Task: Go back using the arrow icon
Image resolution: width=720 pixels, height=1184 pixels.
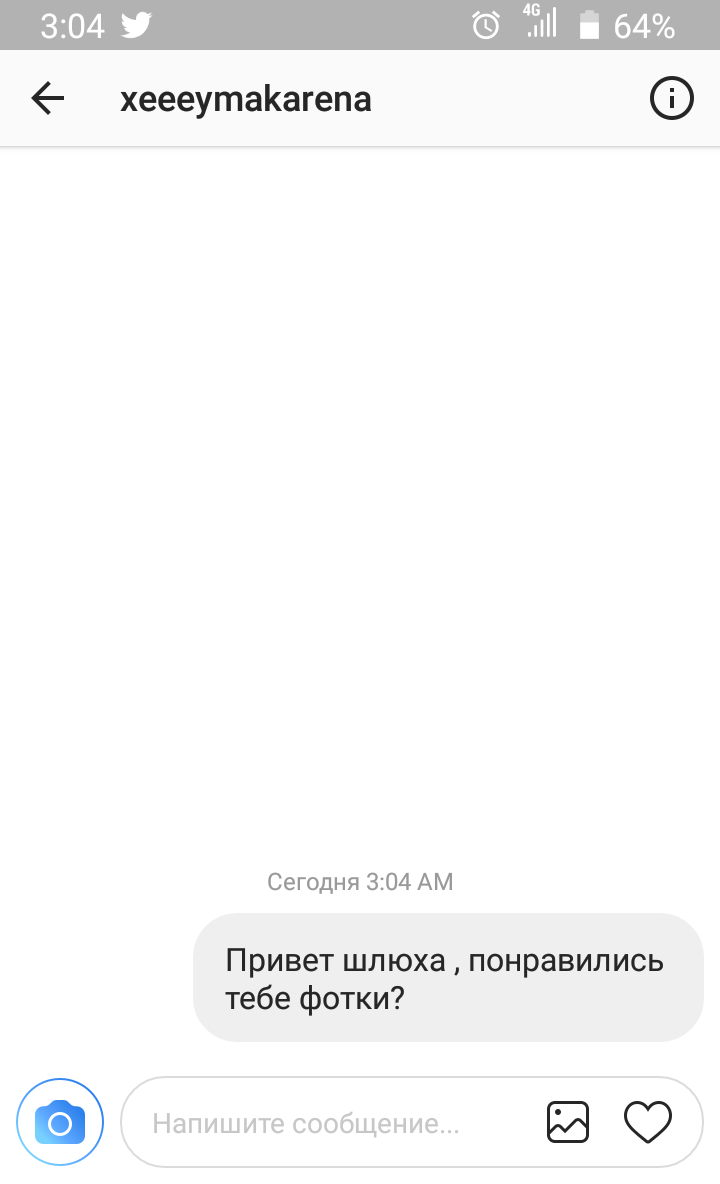Action: [x=48, y=98]
